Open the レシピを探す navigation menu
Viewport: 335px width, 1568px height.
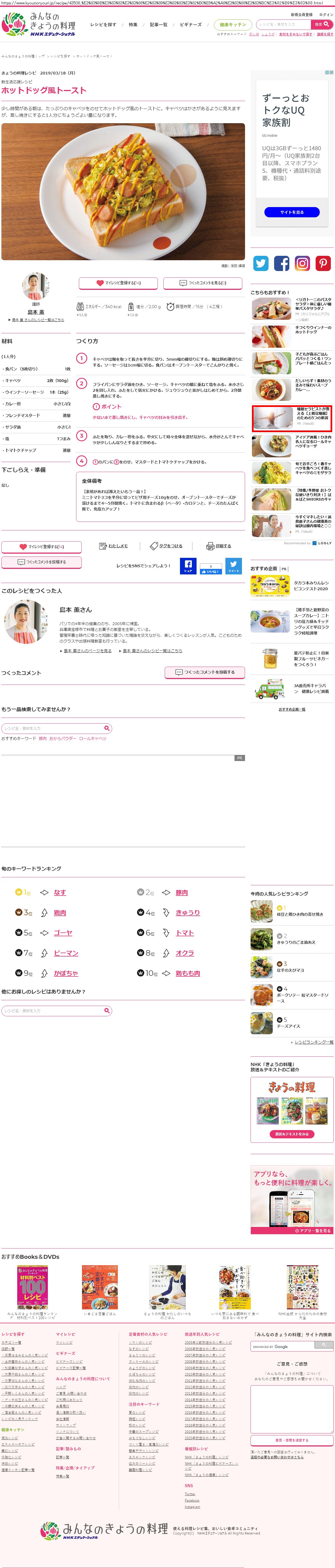click(x=104, y=25)
